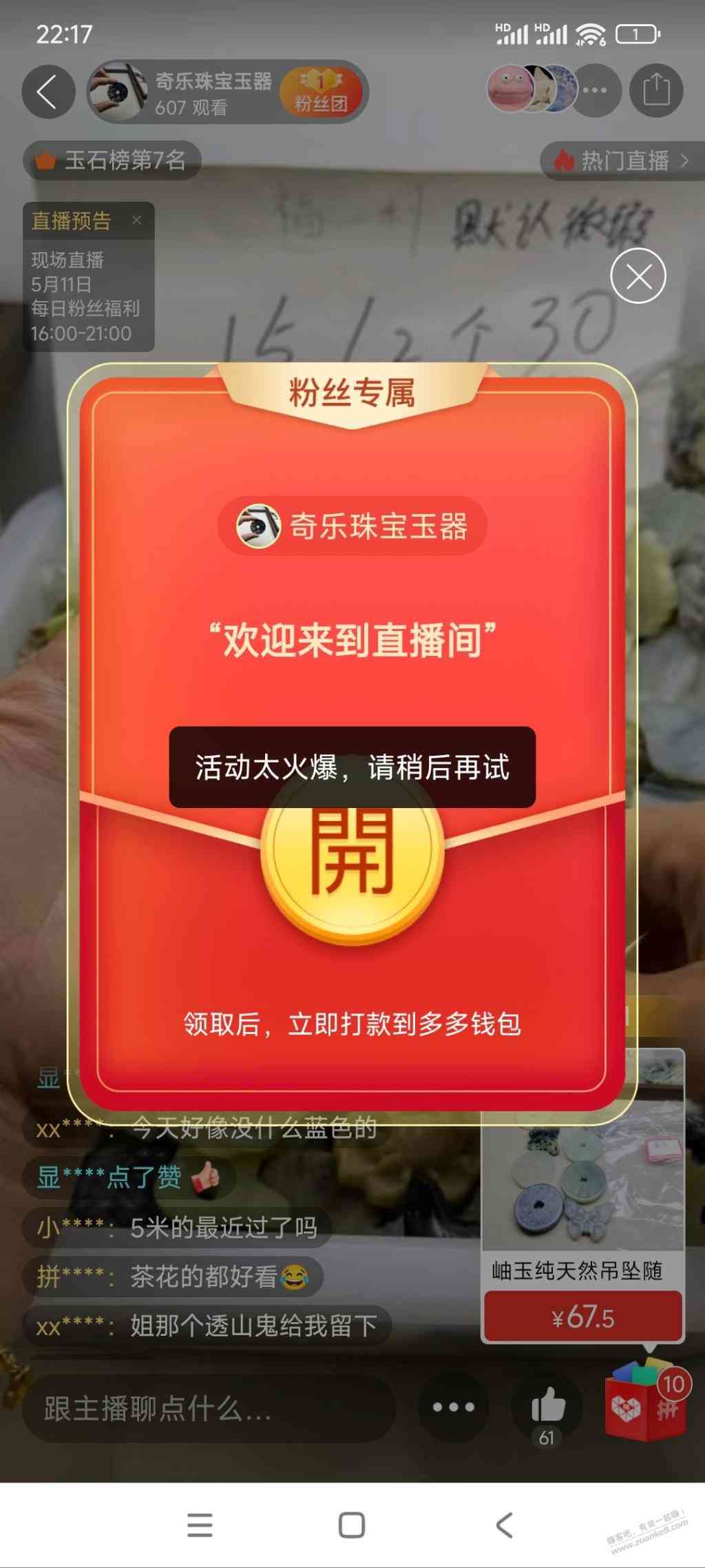Image resolution: width=705 pixels, height=1568 pixels.
Task: Open 岫玉纯天然吊坠 product card
Action: click(x=582, y=1171)
